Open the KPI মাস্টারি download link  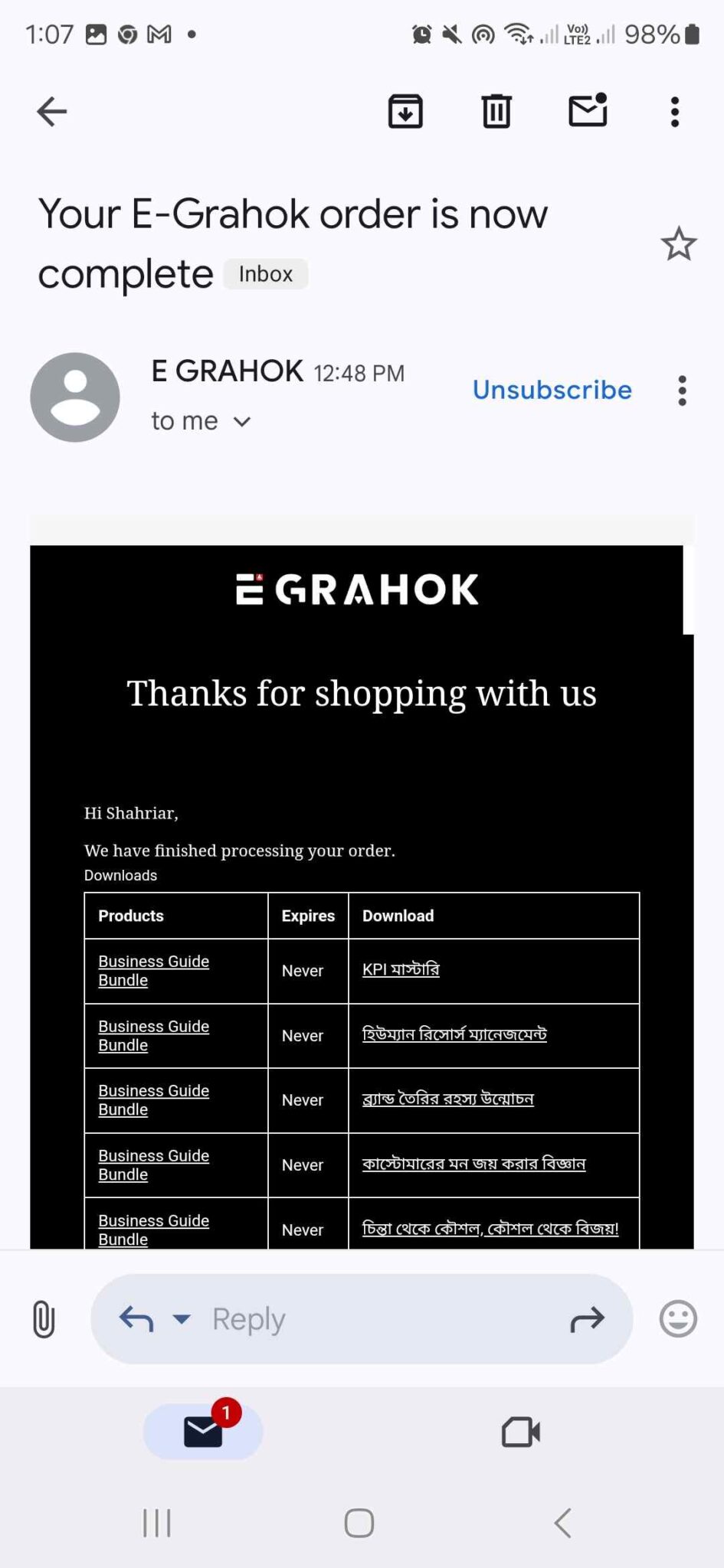[x=401, y=969]
